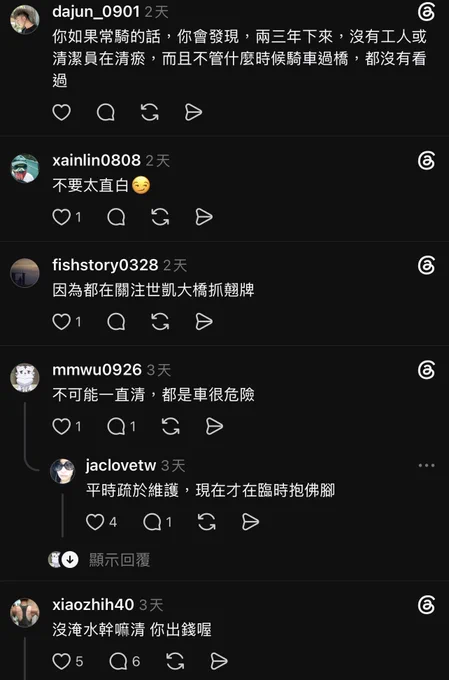View fishstory0328's profile picture
449x680 pixels.
tap(25, 273)
